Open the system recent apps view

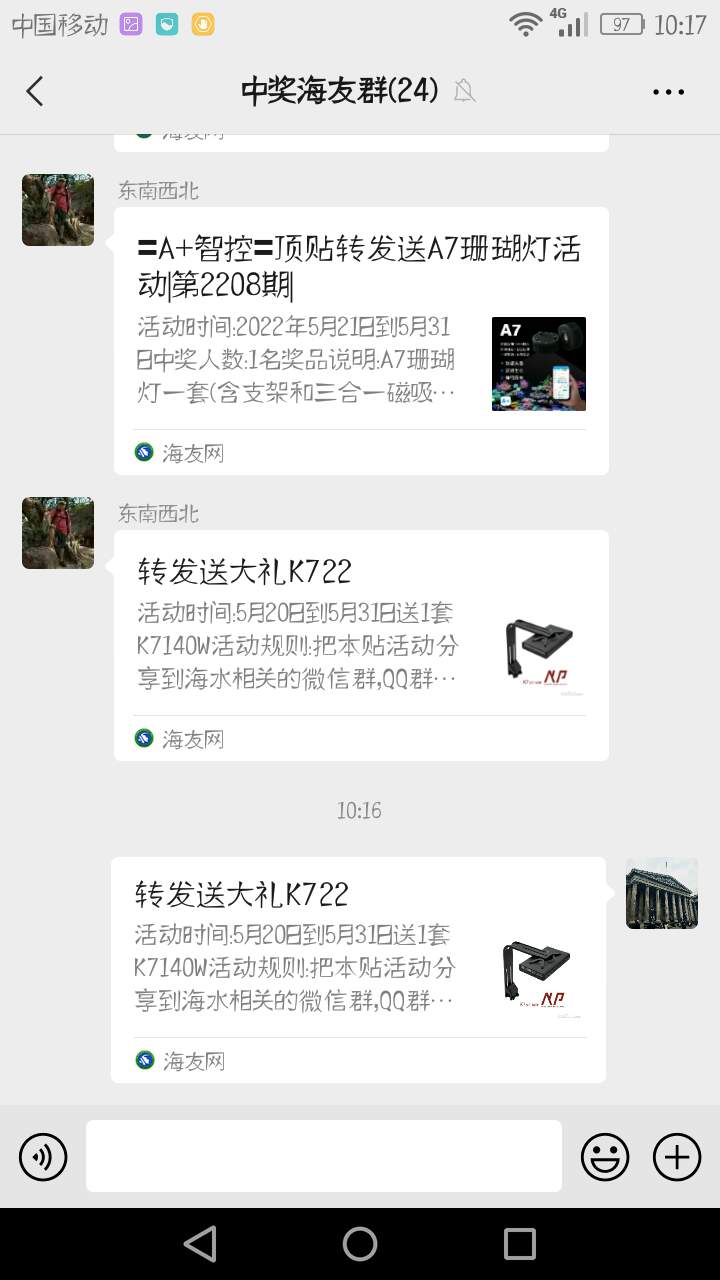(520, 1244)
